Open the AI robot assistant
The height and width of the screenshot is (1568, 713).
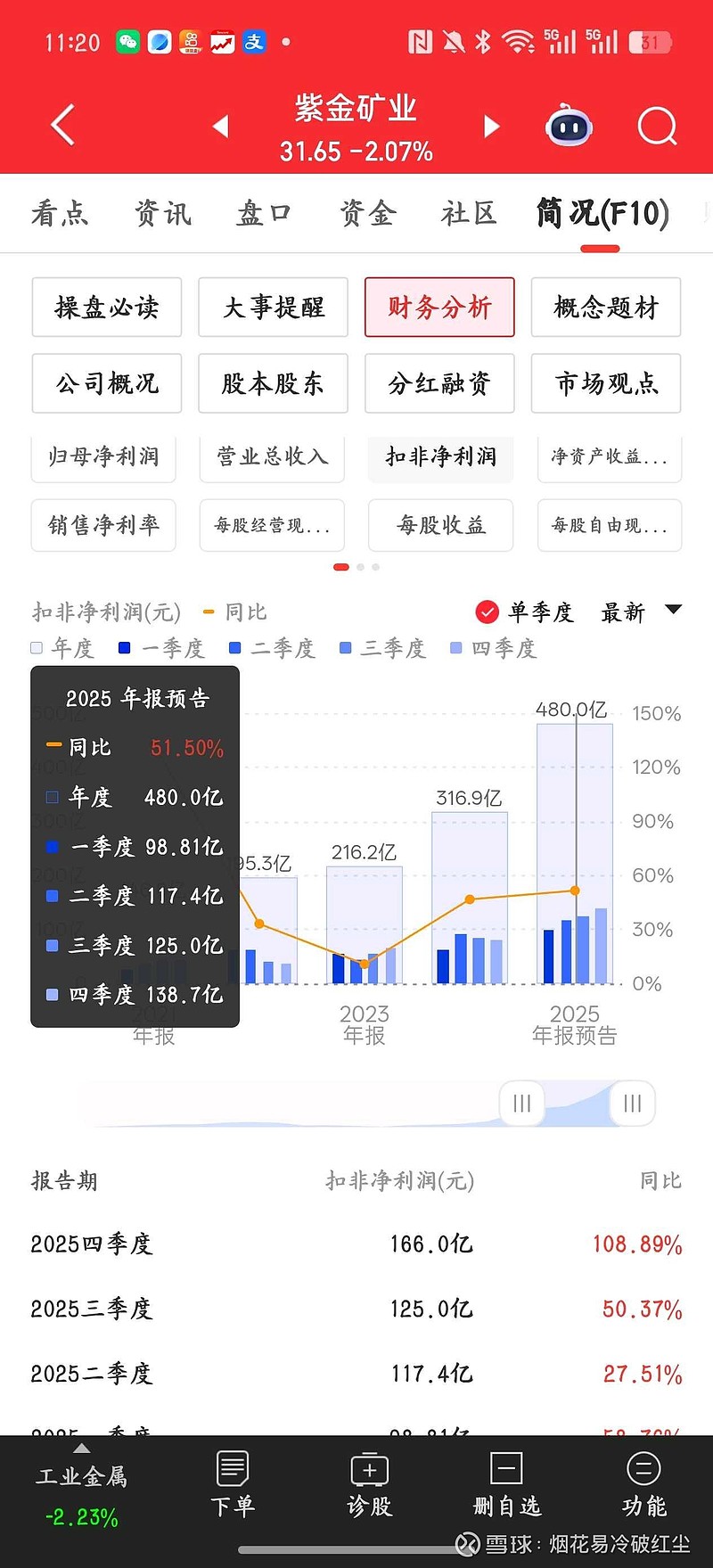tap(568, 126)
